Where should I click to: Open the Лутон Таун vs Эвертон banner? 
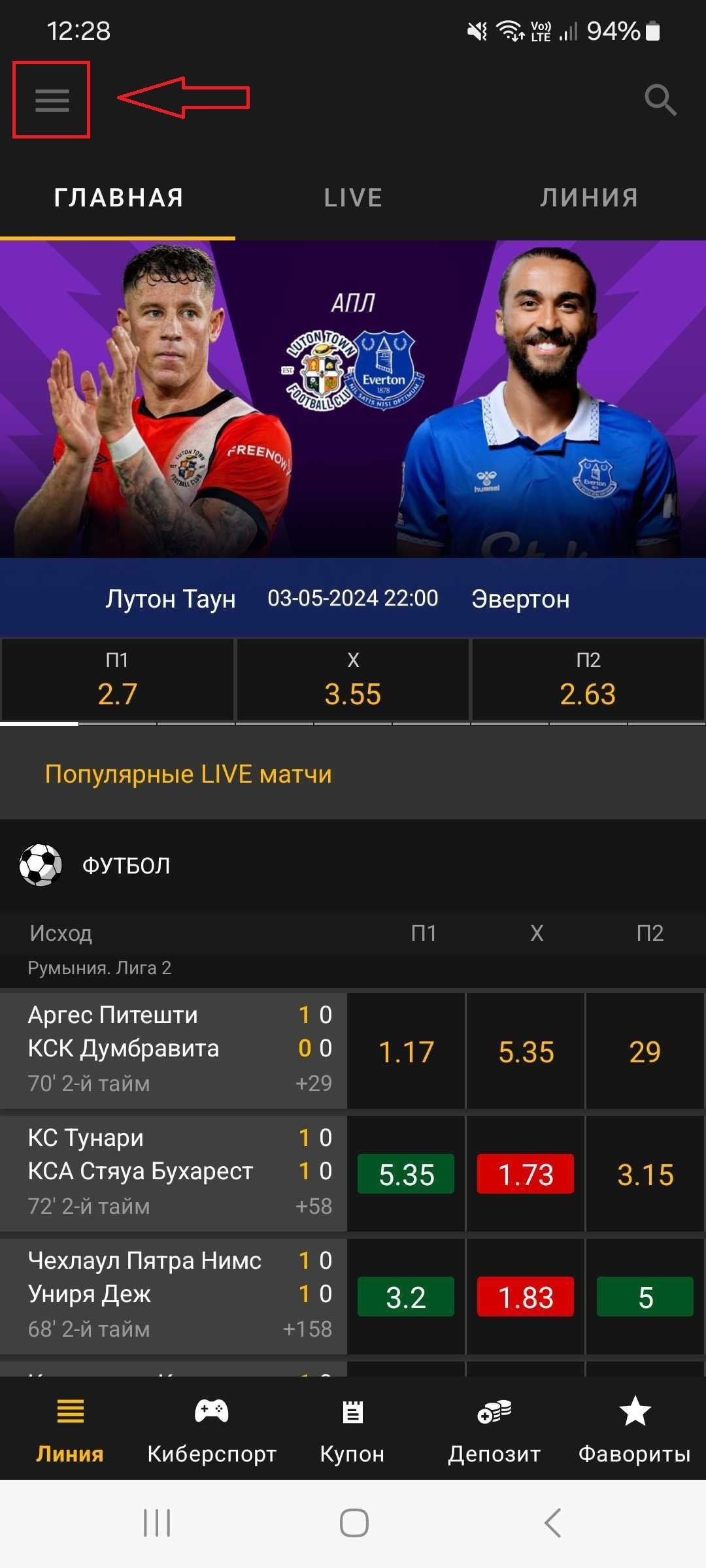pos(353,399)
